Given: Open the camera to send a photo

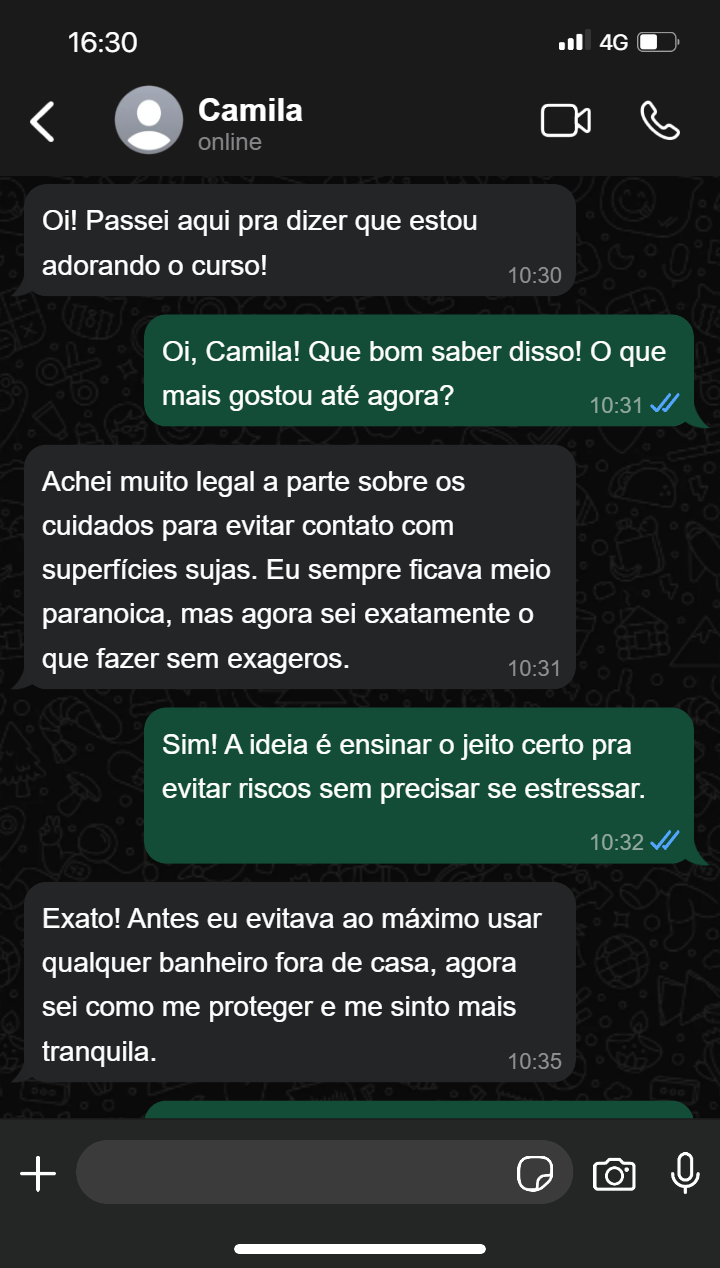Looking at the screenshot, I should 614,1173.
